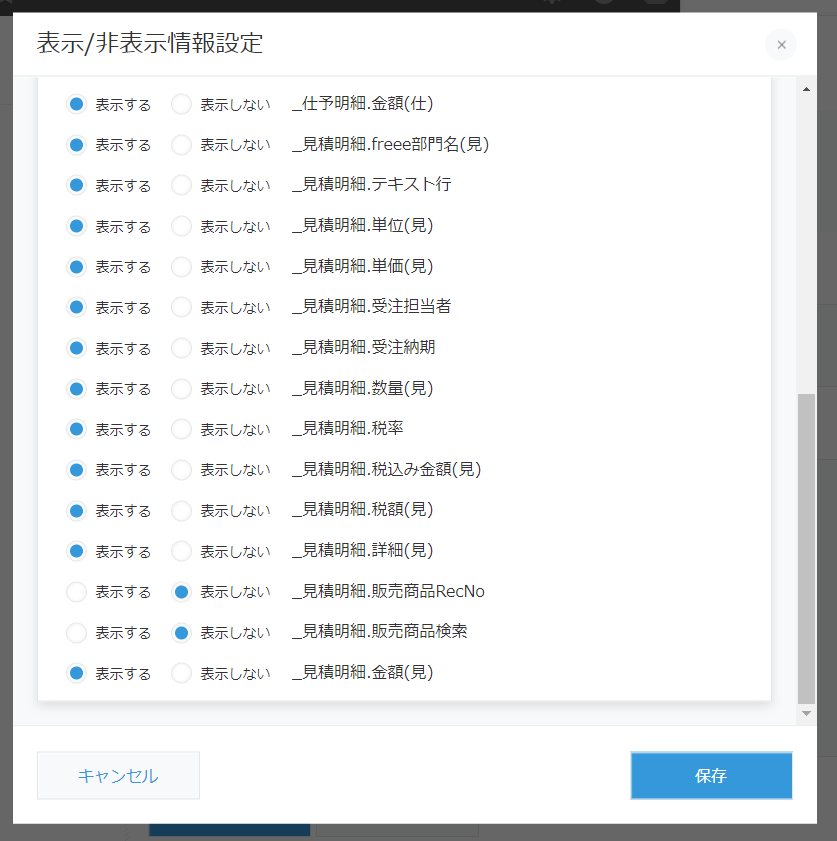Screen dimensions: 837x841
Task: Tap the 保存 button
Action: (711, 776)
